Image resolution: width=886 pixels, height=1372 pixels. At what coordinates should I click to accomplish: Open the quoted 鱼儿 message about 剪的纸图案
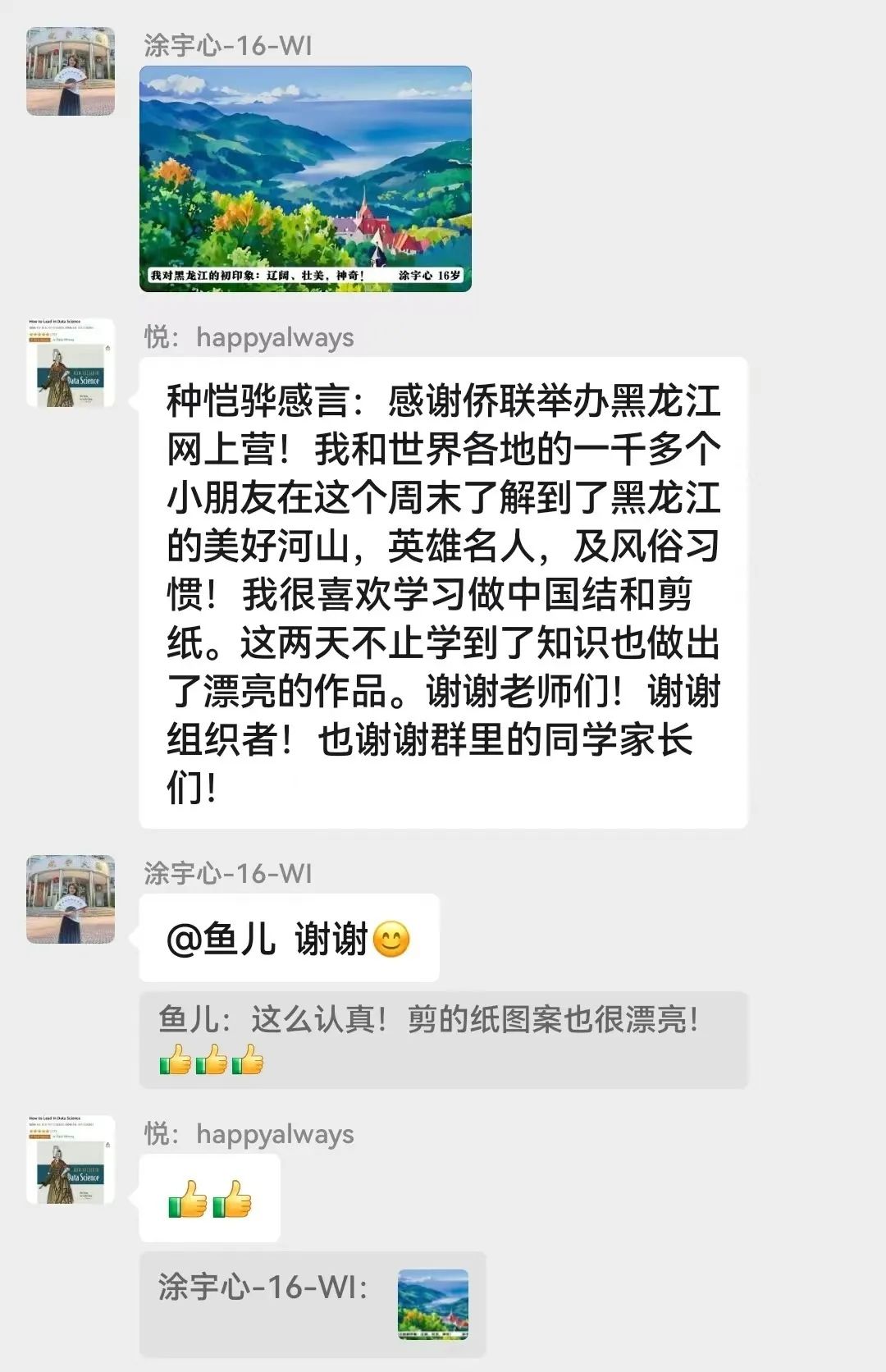pos(443,1040)
